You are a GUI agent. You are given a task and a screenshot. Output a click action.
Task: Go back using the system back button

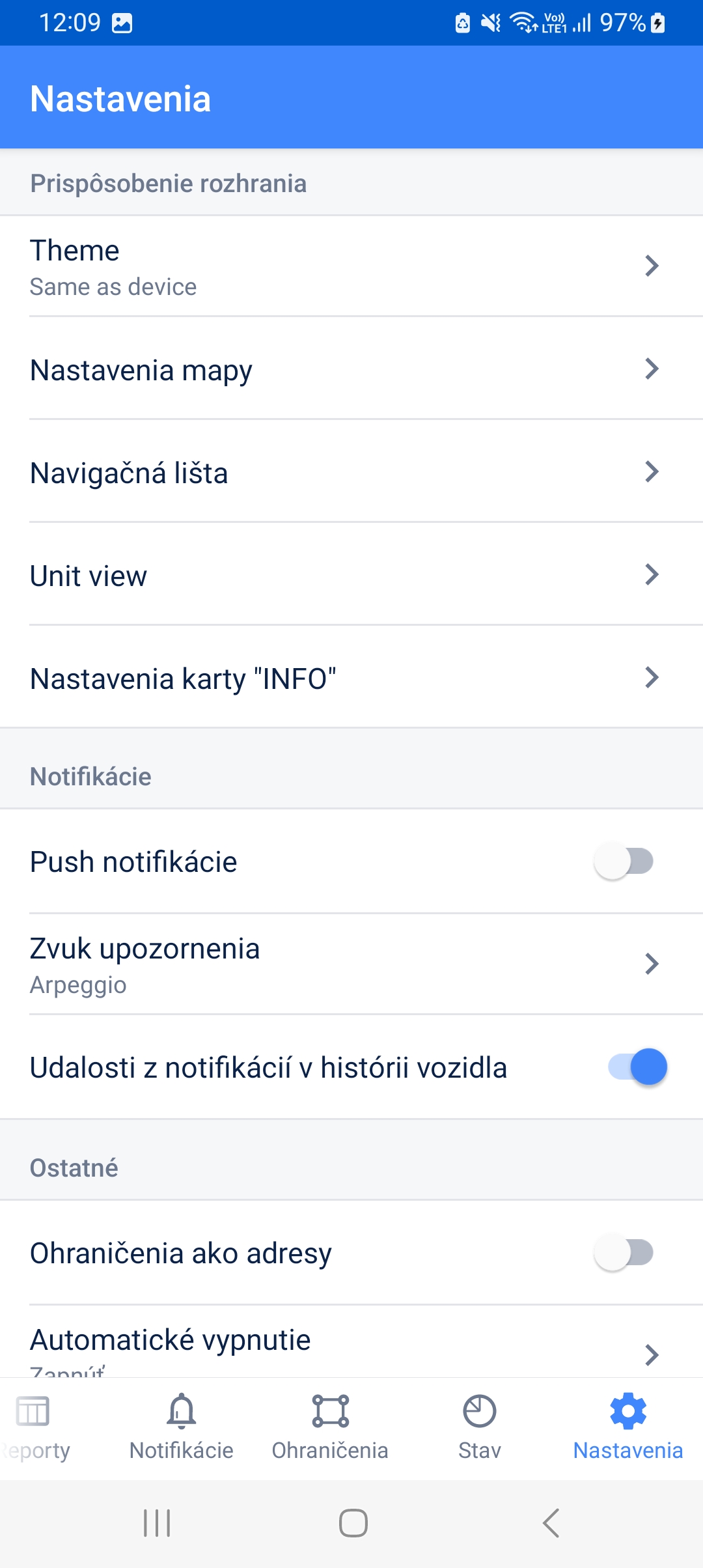(551, 1523)
